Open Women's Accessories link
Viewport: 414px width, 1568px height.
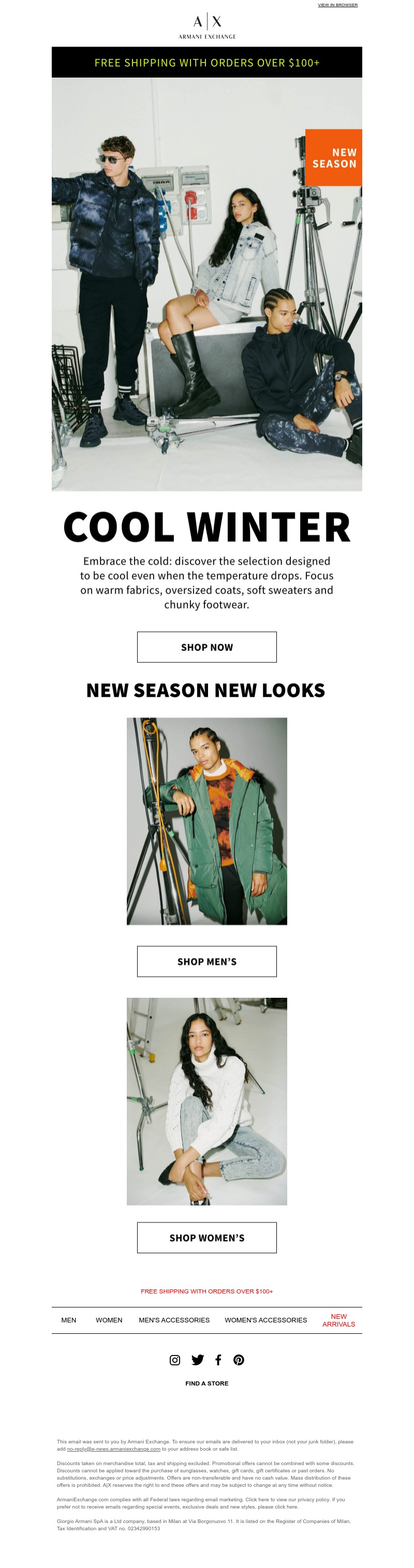click(266, 1320)
